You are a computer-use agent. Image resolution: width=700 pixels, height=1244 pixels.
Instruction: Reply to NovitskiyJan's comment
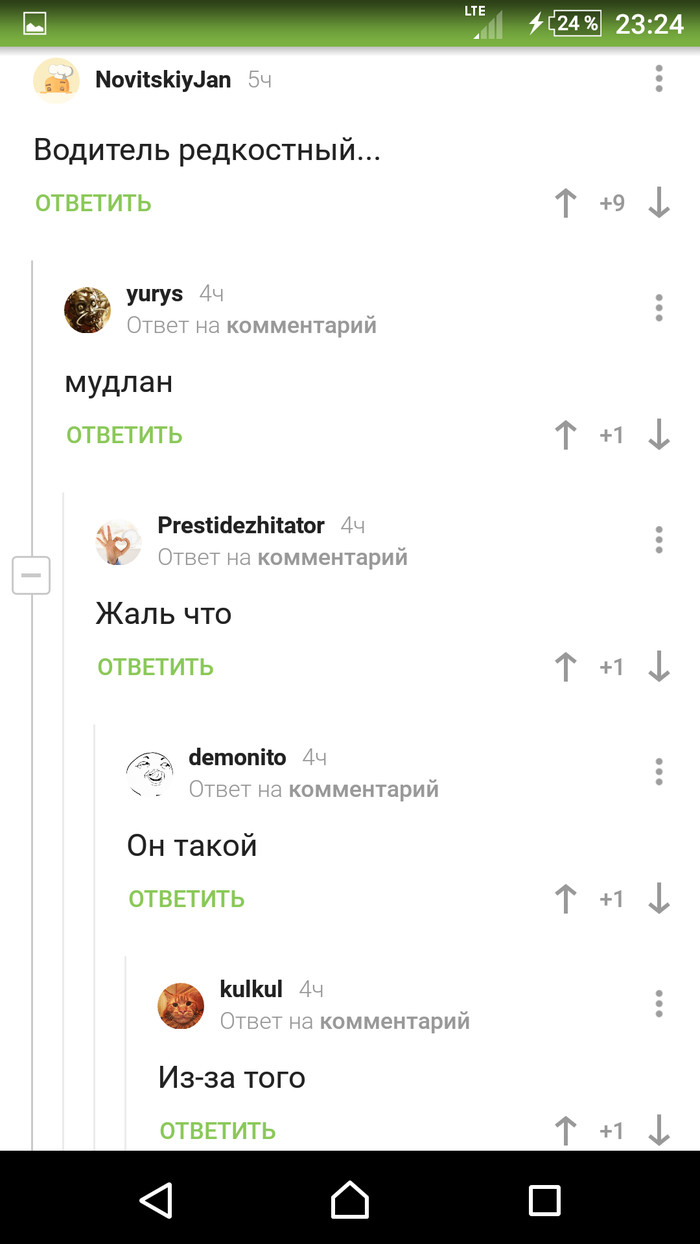[93, 203]
